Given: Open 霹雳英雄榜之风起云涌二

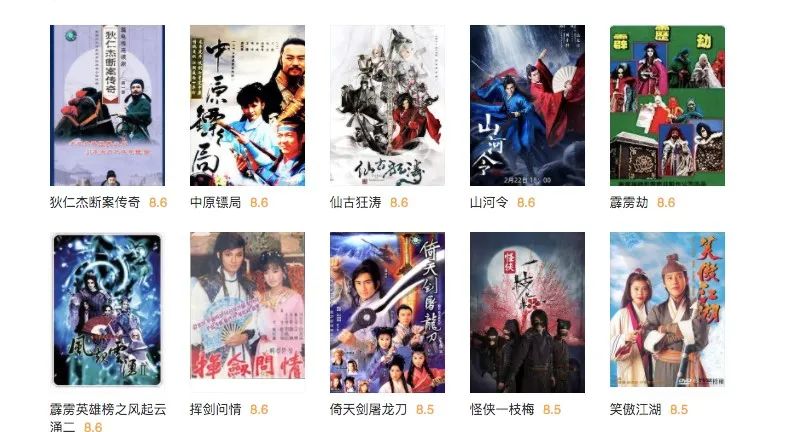Looking at the screenshot, I should point(107,312).
